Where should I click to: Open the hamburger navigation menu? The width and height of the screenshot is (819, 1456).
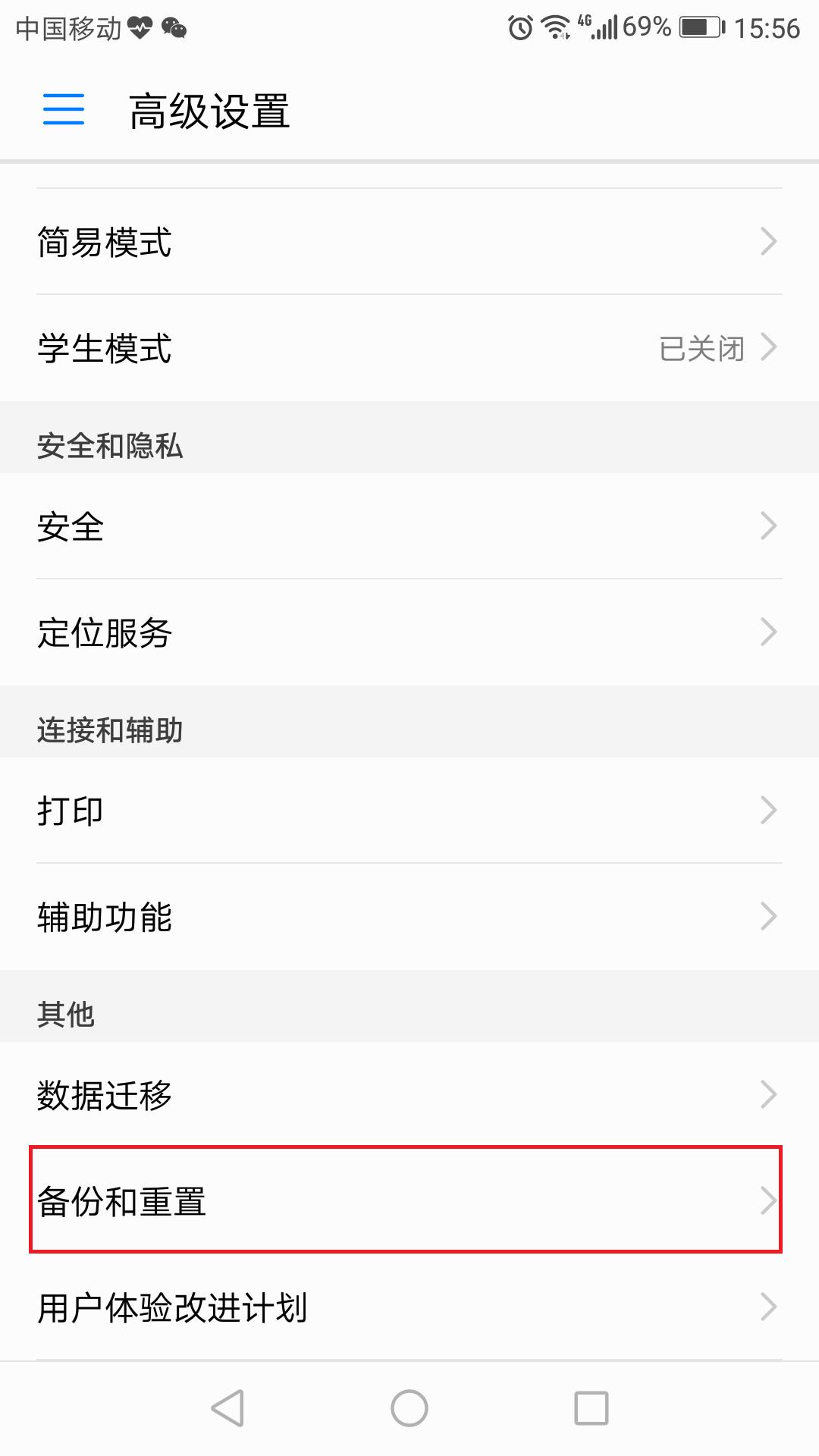62,110
